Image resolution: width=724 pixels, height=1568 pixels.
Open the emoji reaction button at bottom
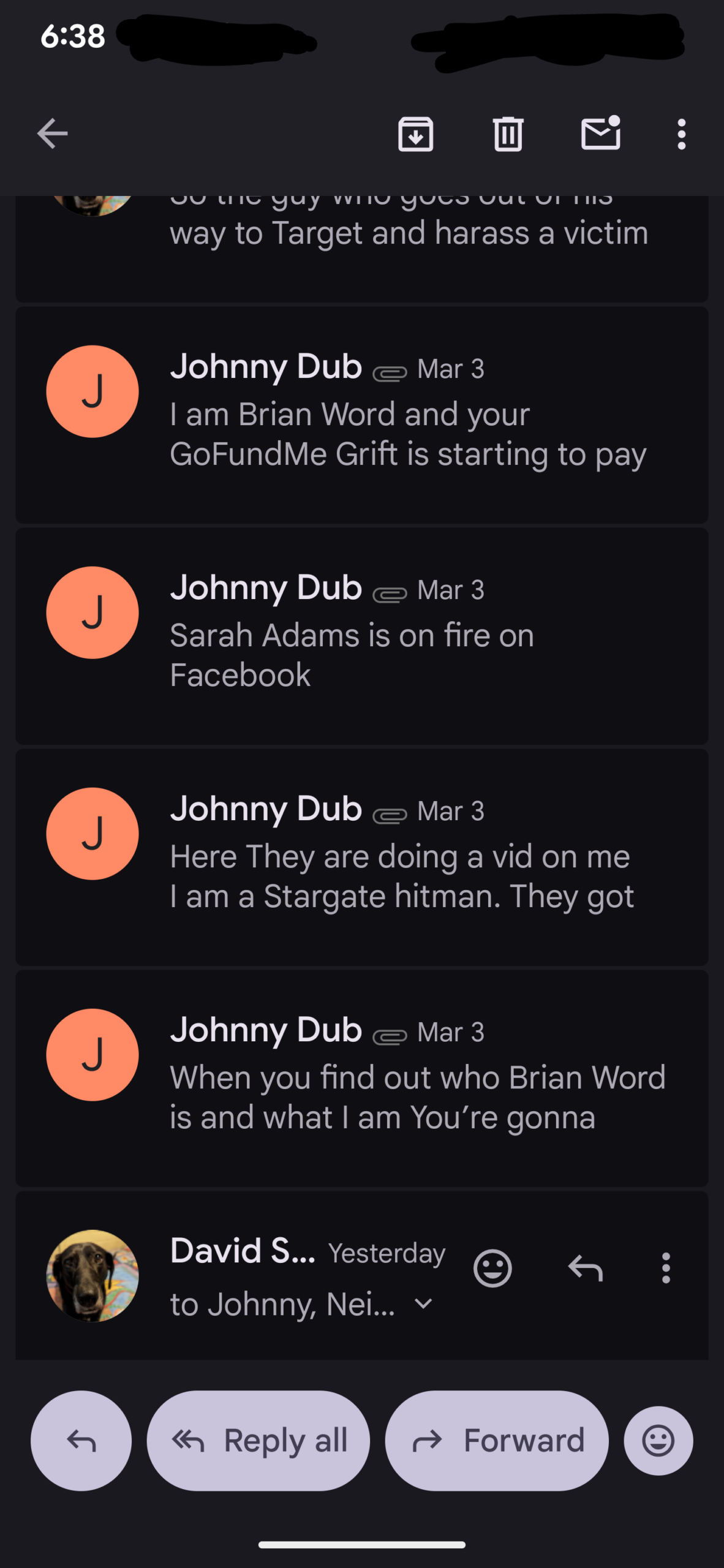point(658,1441)
